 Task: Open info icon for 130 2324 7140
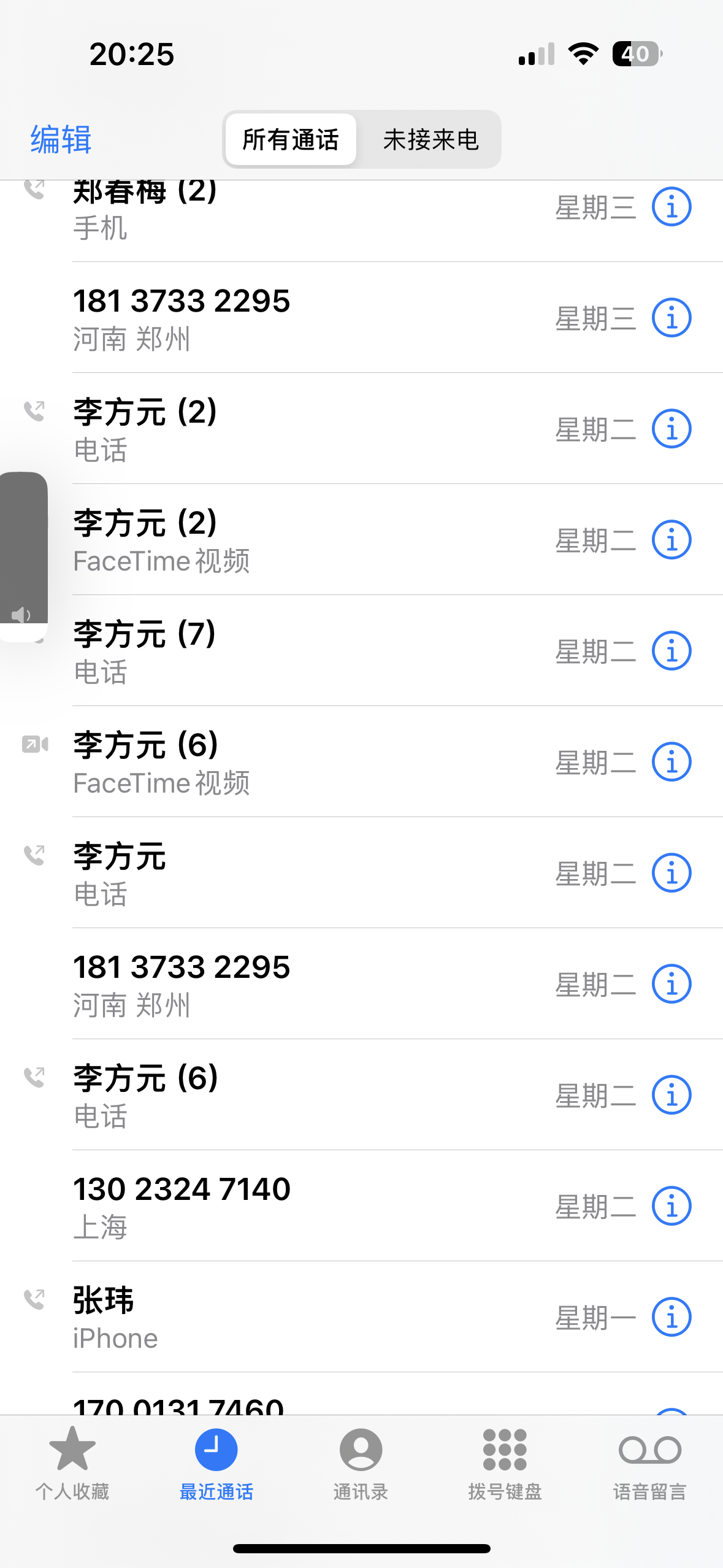click(671, 1205)
